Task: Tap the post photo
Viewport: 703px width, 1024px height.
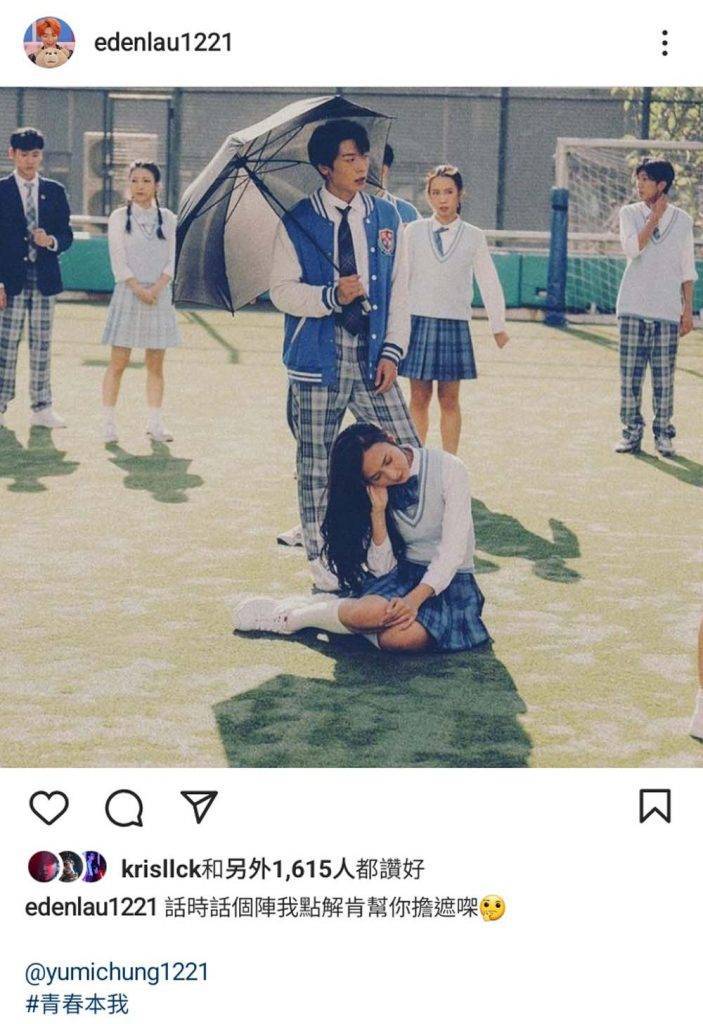Action: point(351,427)
